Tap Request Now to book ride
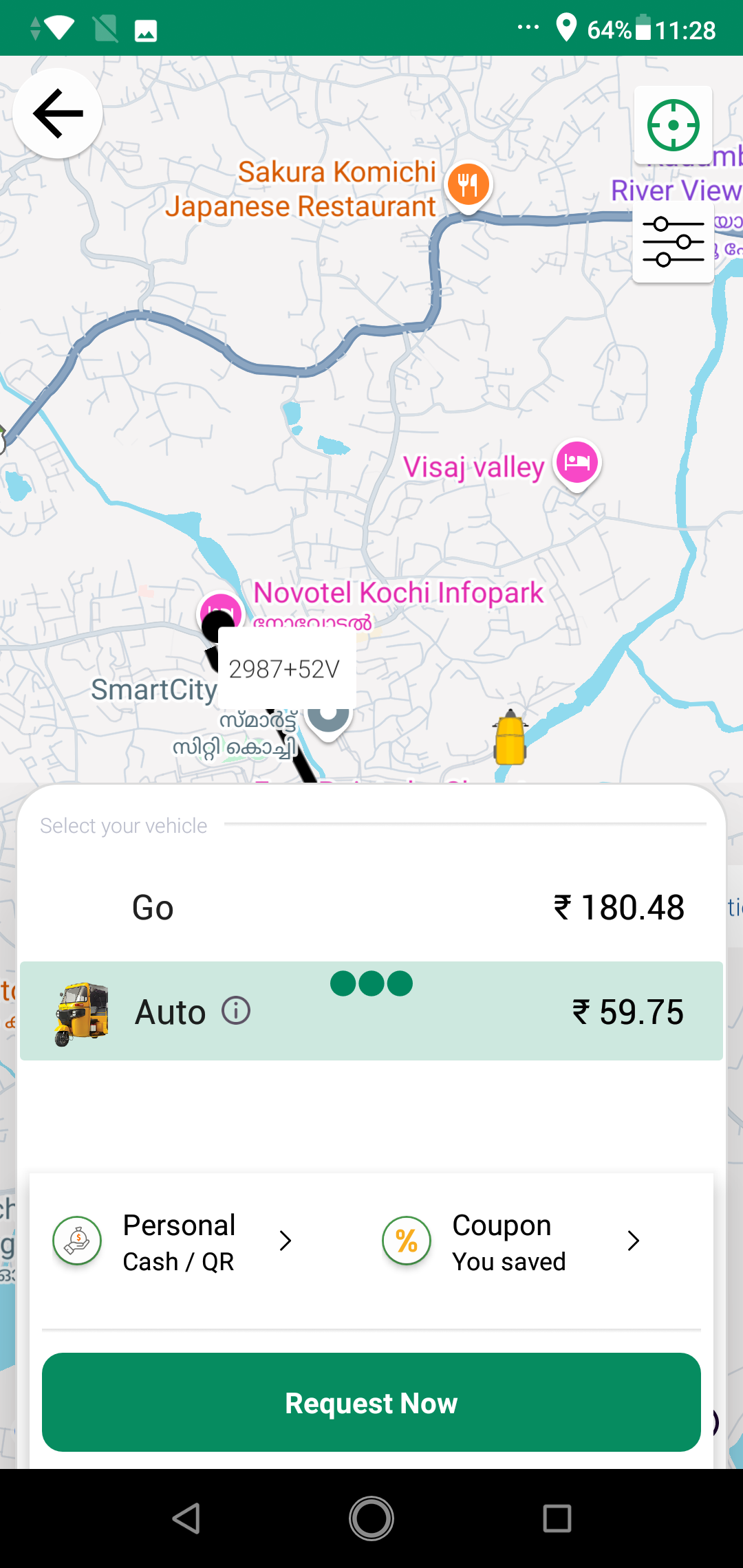 [371, 1402]
